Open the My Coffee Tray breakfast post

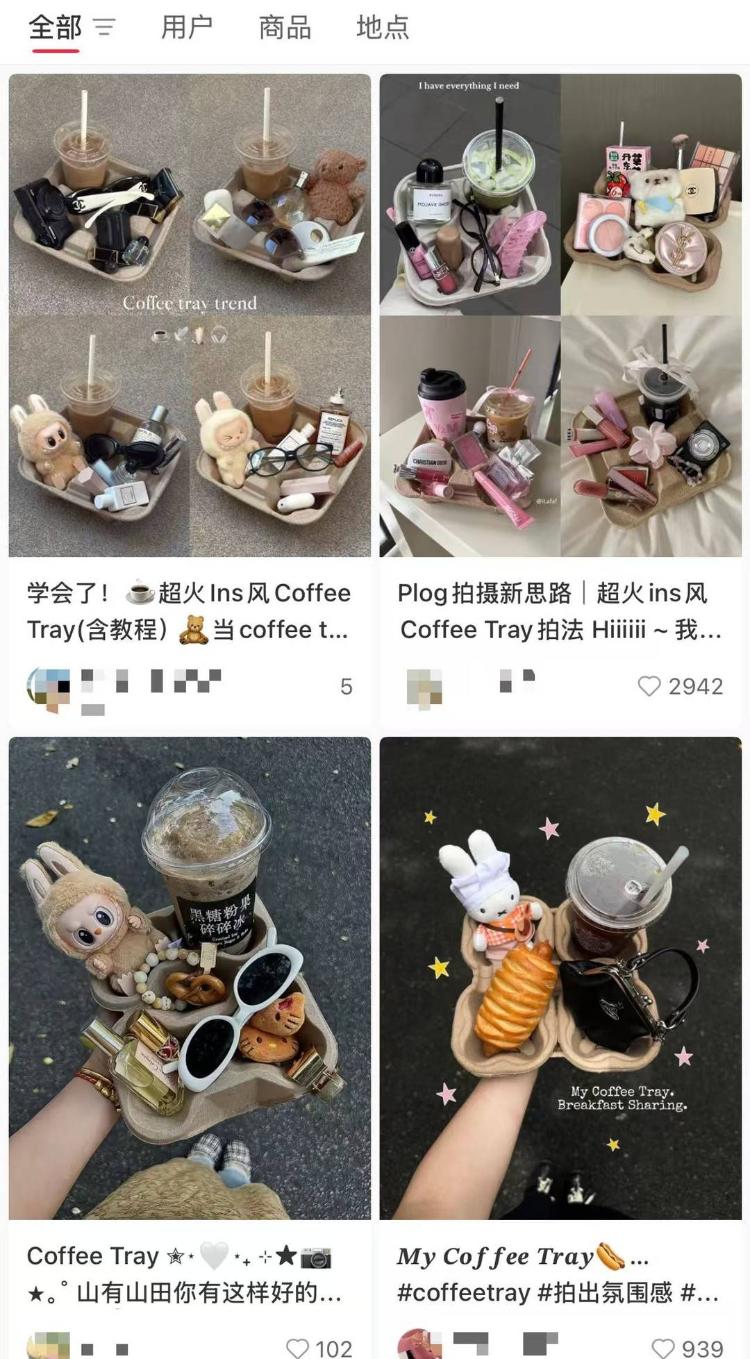click(x=560, y=978)
